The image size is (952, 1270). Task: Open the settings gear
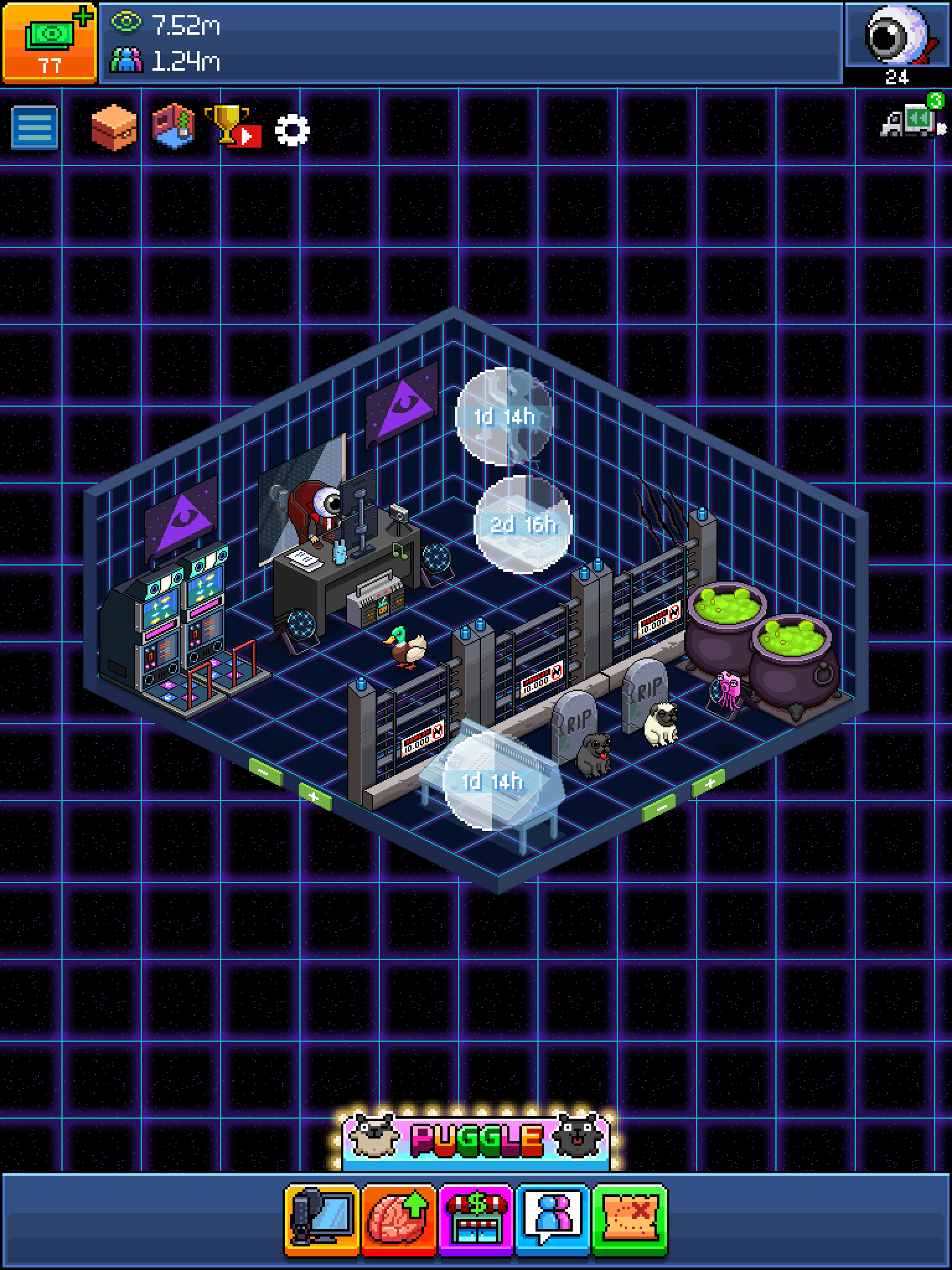pyautogui.click(x=292, y=130)
